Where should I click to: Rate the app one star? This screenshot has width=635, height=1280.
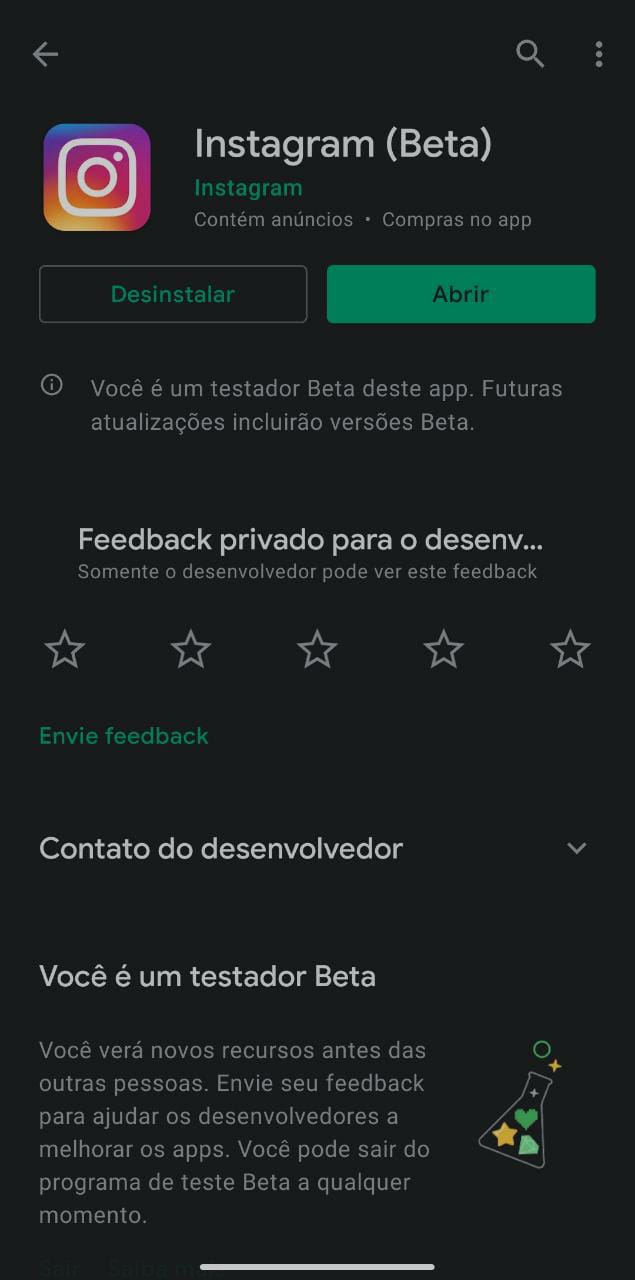tap(65, 650)
